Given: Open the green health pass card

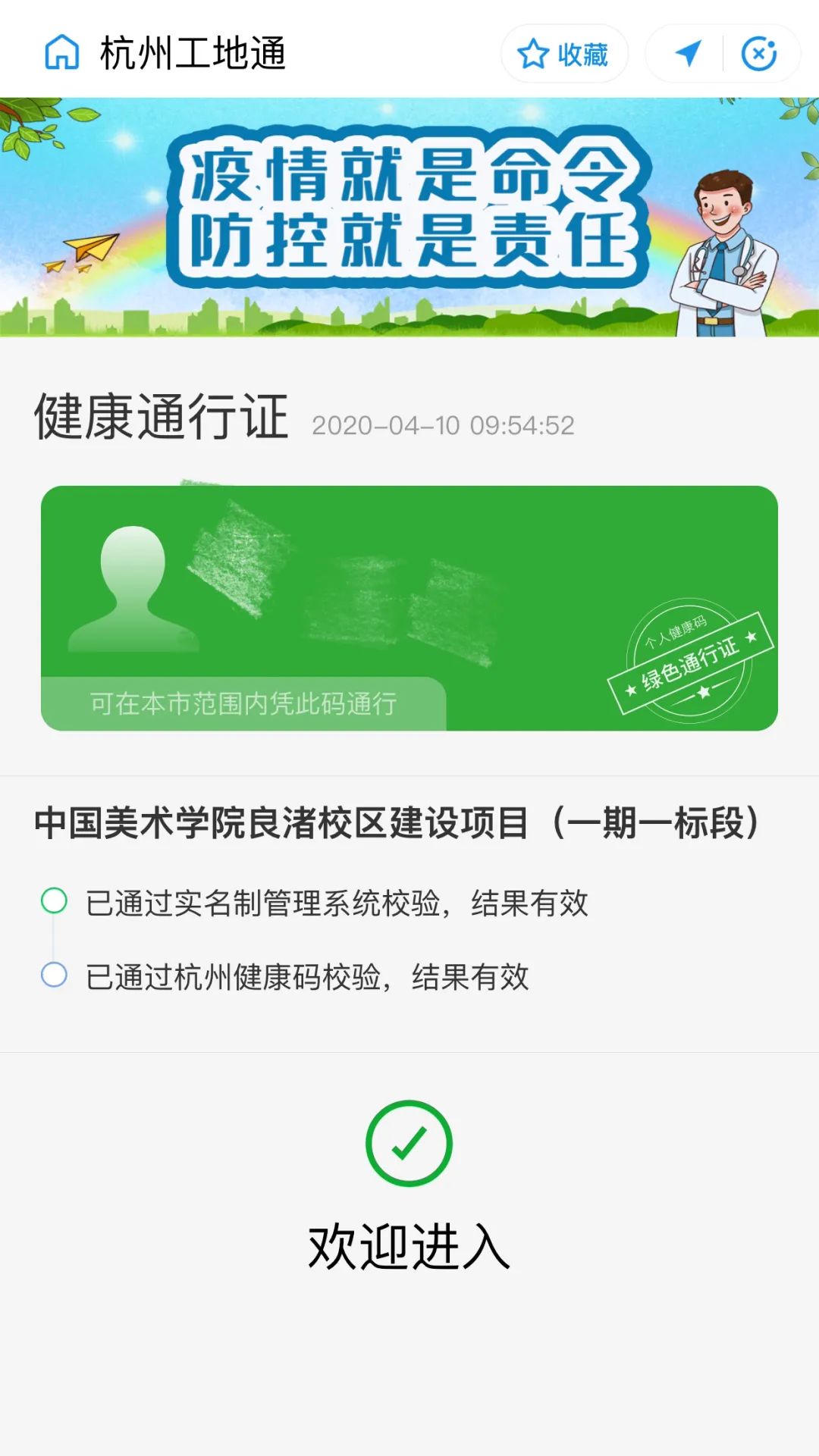Looking at the screenshot, I should (x=409, y=608).
